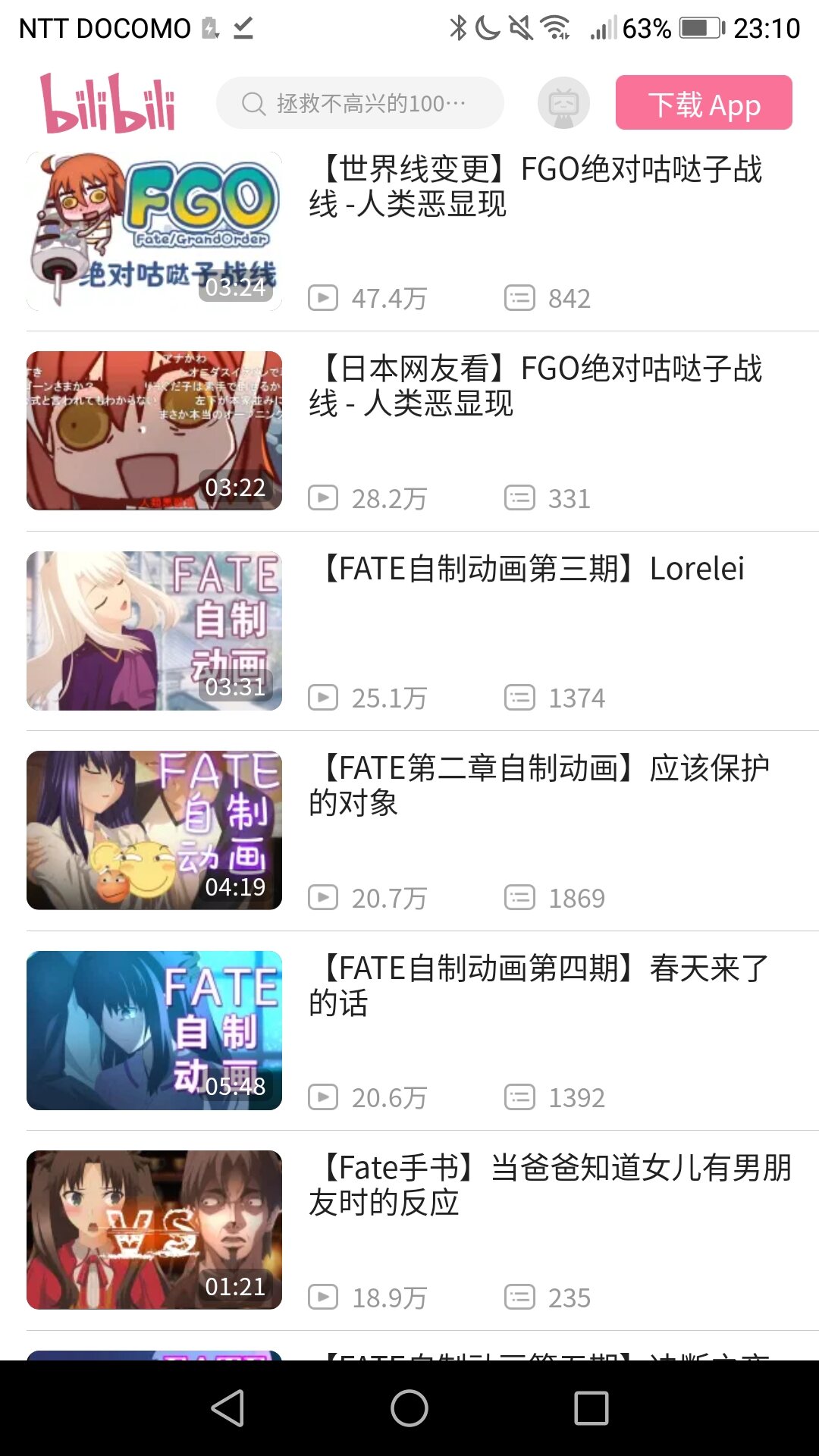The width and height of the screenshot is (819, 1456).
Task: Open the profile avatar icon
Action: coord(563,103)
